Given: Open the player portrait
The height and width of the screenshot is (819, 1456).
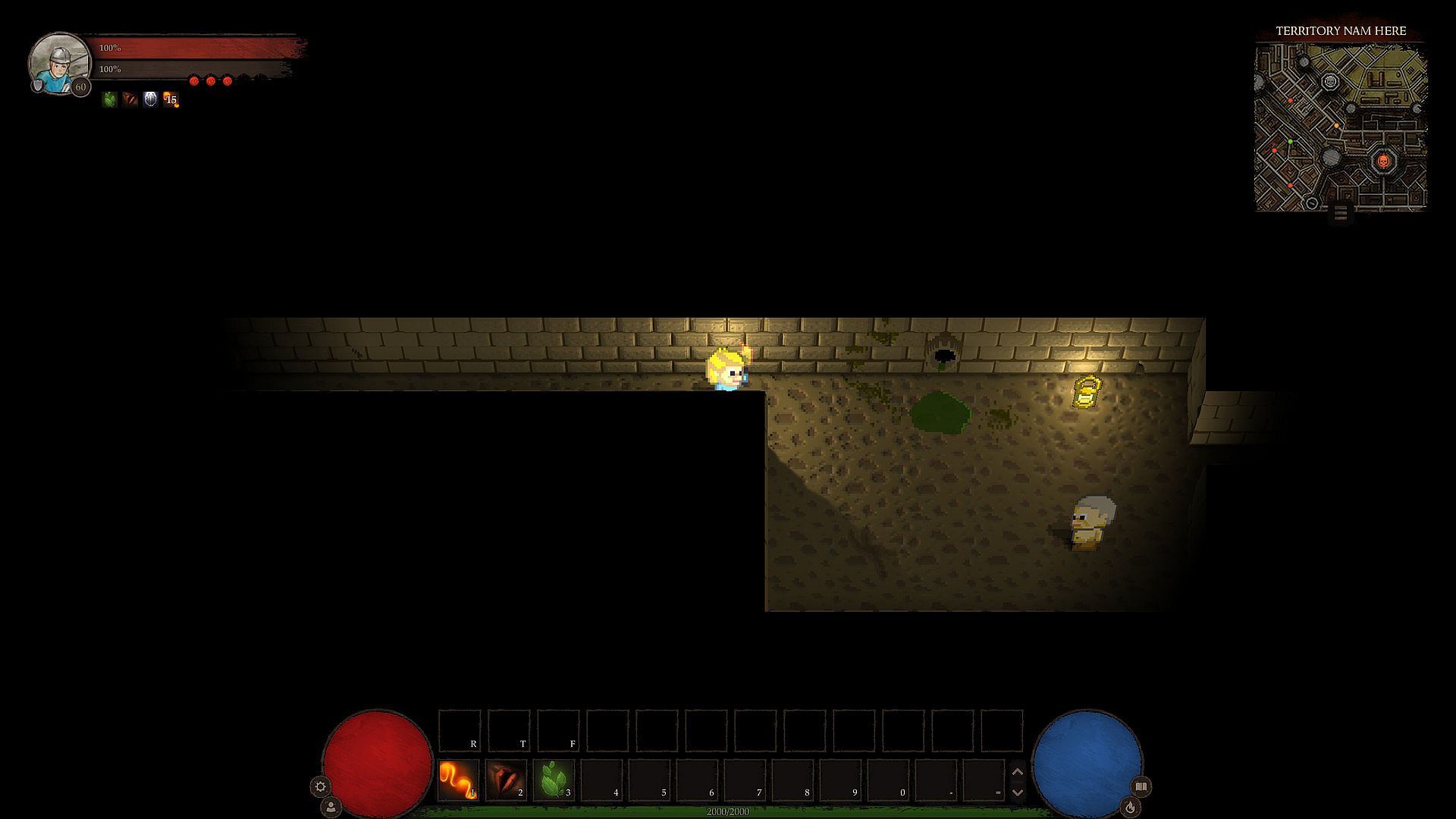Looking at the screenshot, I should [58, 64].
